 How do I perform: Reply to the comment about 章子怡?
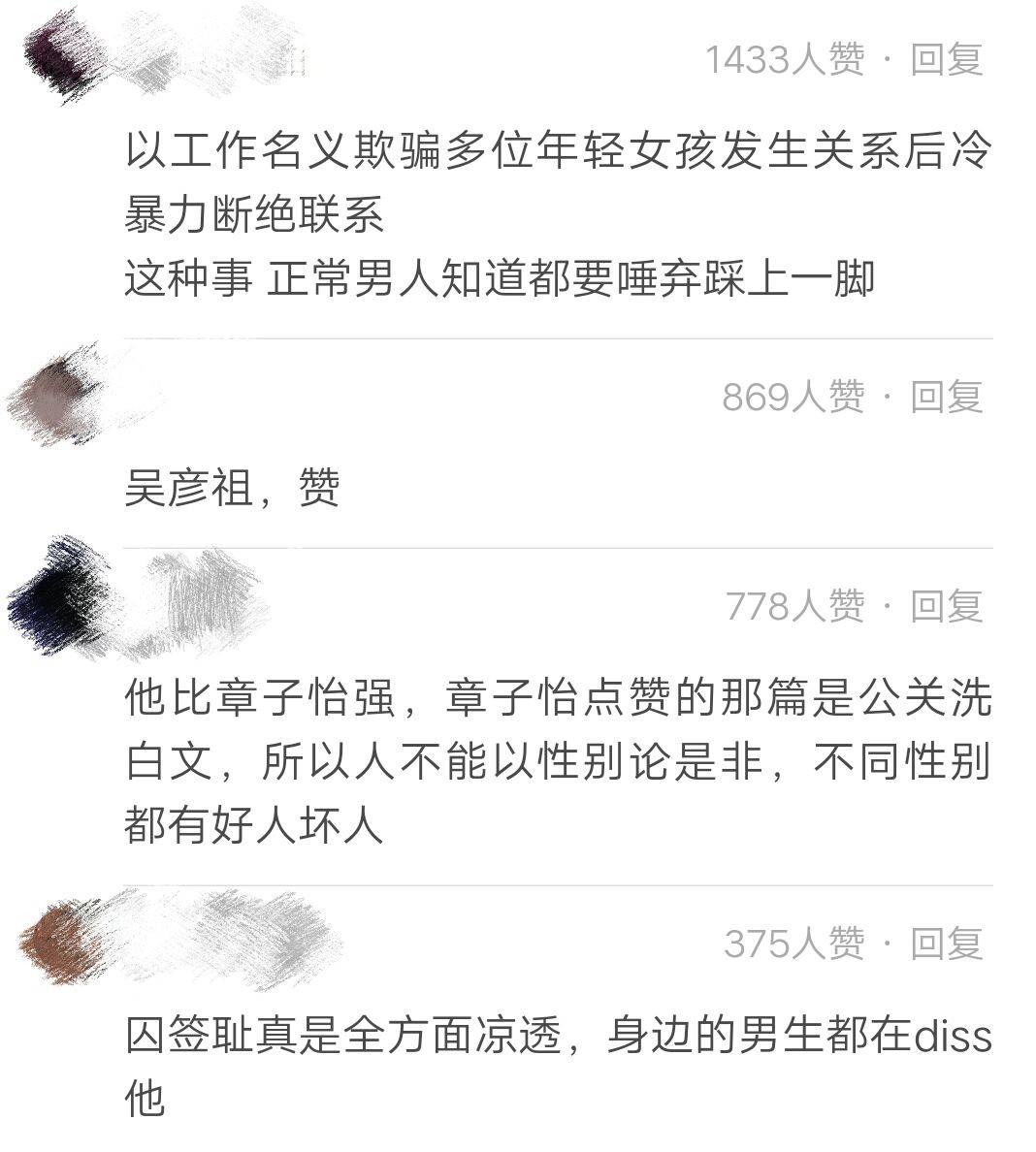pos(946,606)
